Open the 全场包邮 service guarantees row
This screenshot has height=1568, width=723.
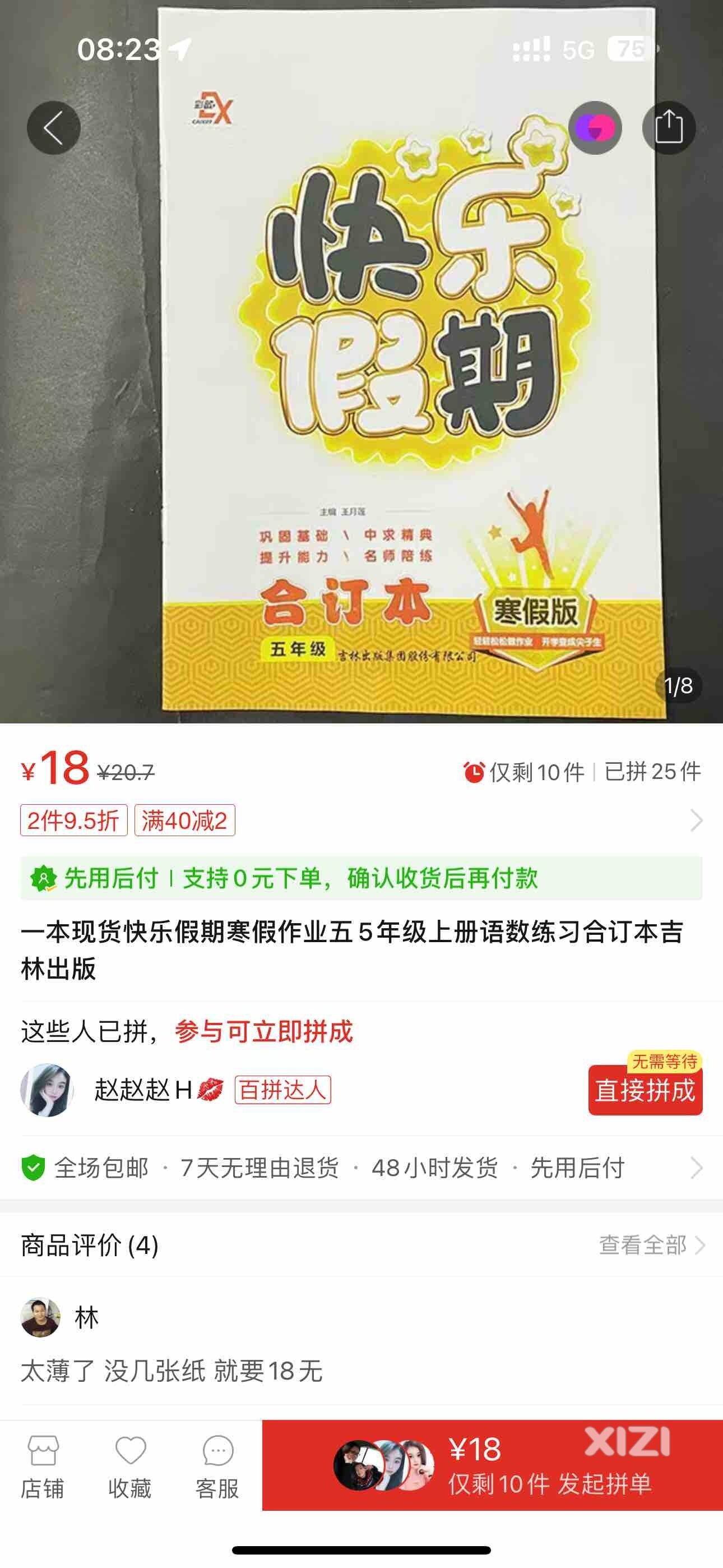(361, 1168)
